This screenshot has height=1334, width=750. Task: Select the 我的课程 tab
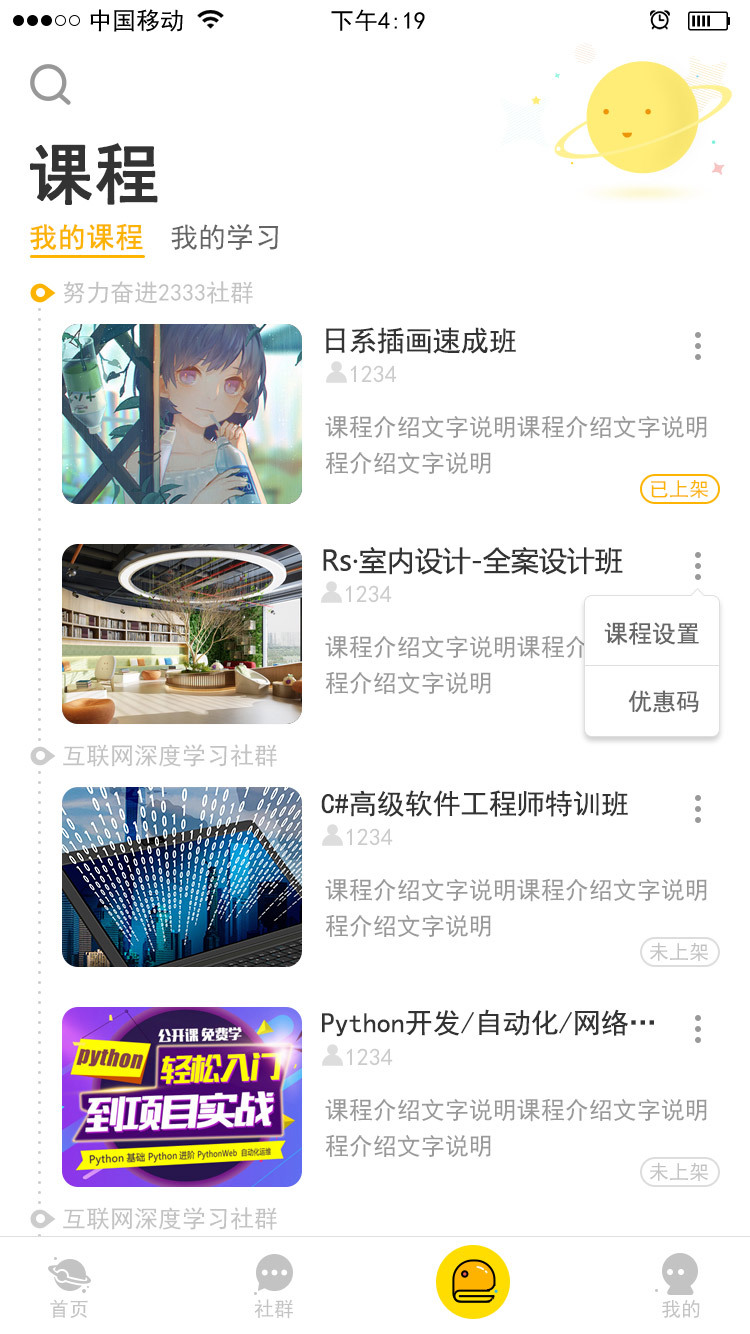point(86,238)
